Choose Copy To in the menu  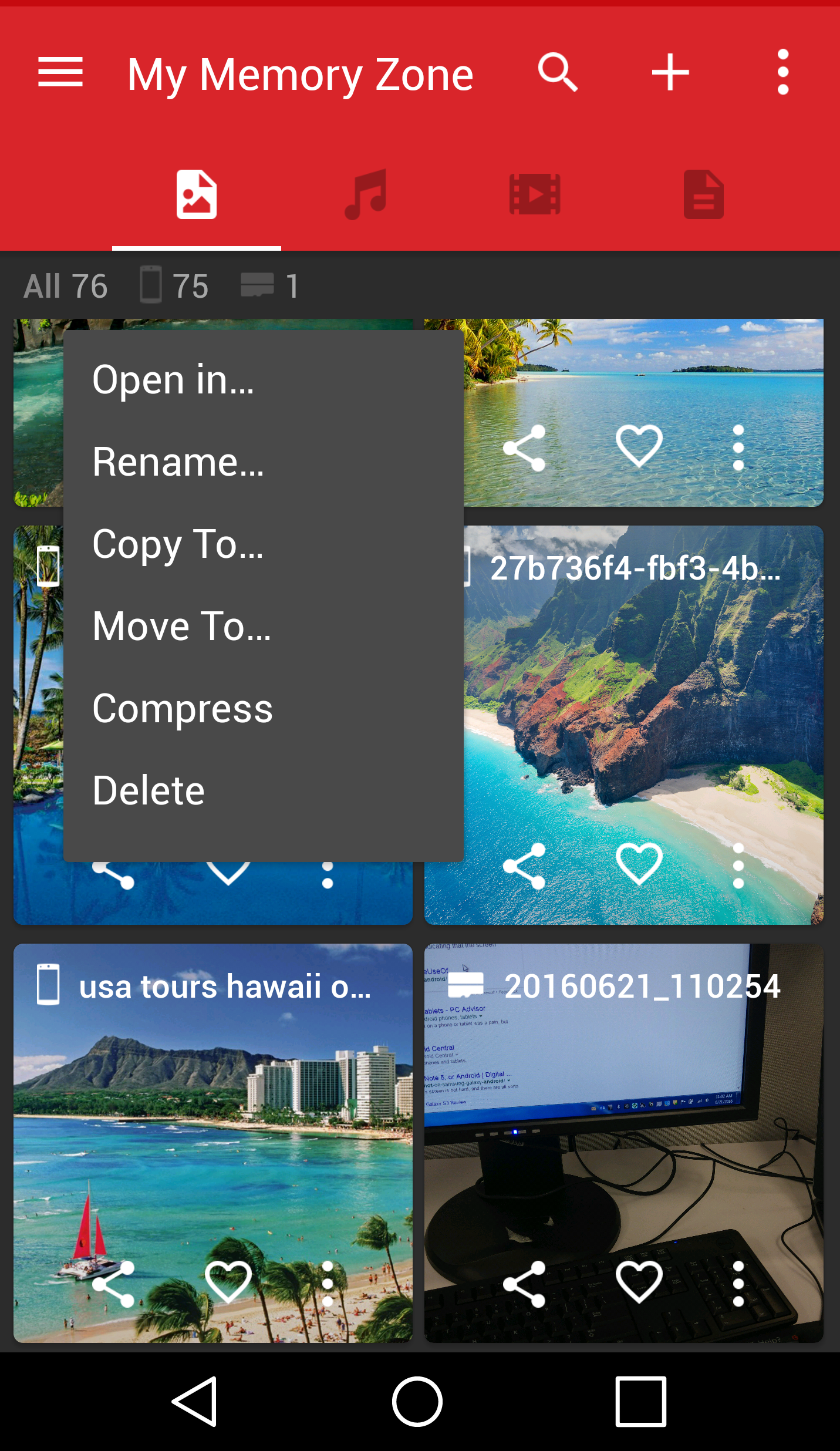[177, 544]
